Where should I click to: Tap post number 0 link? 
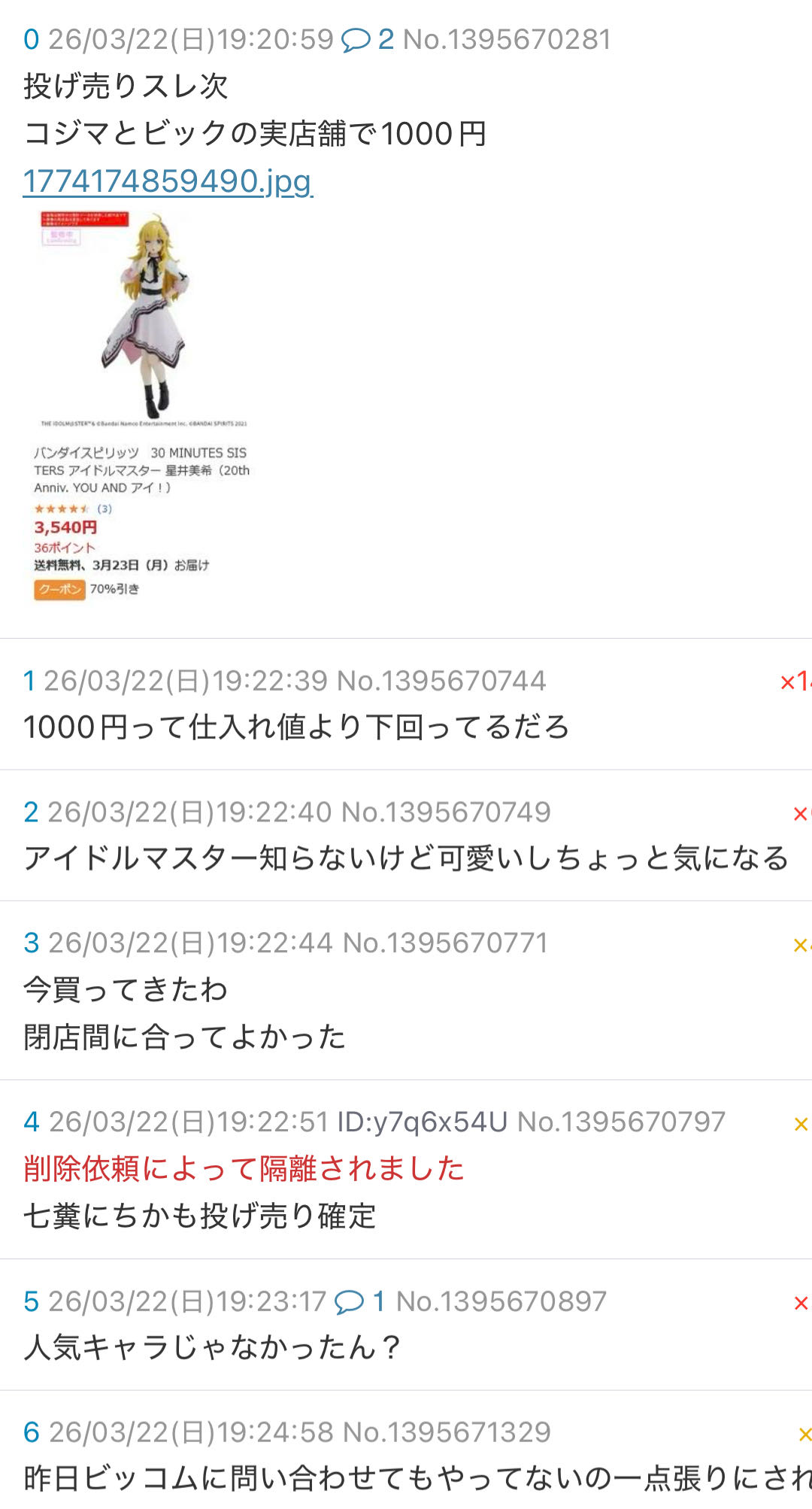coord(31,40)
